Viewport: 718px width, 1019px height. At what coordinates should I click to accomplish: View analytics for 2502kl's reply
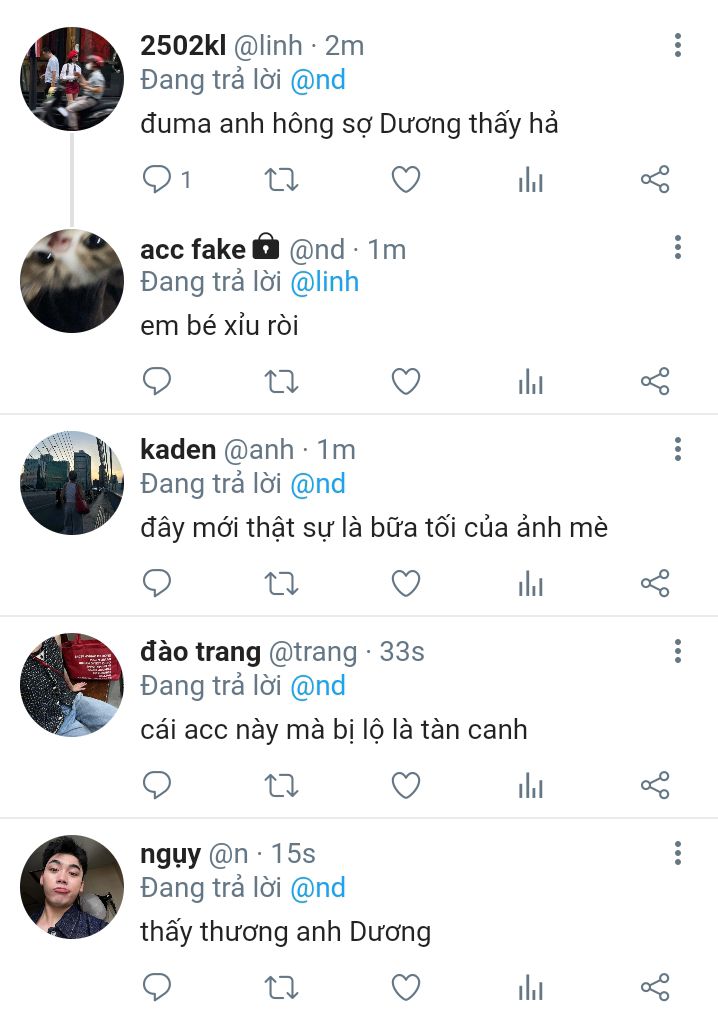tap(530, 179)
